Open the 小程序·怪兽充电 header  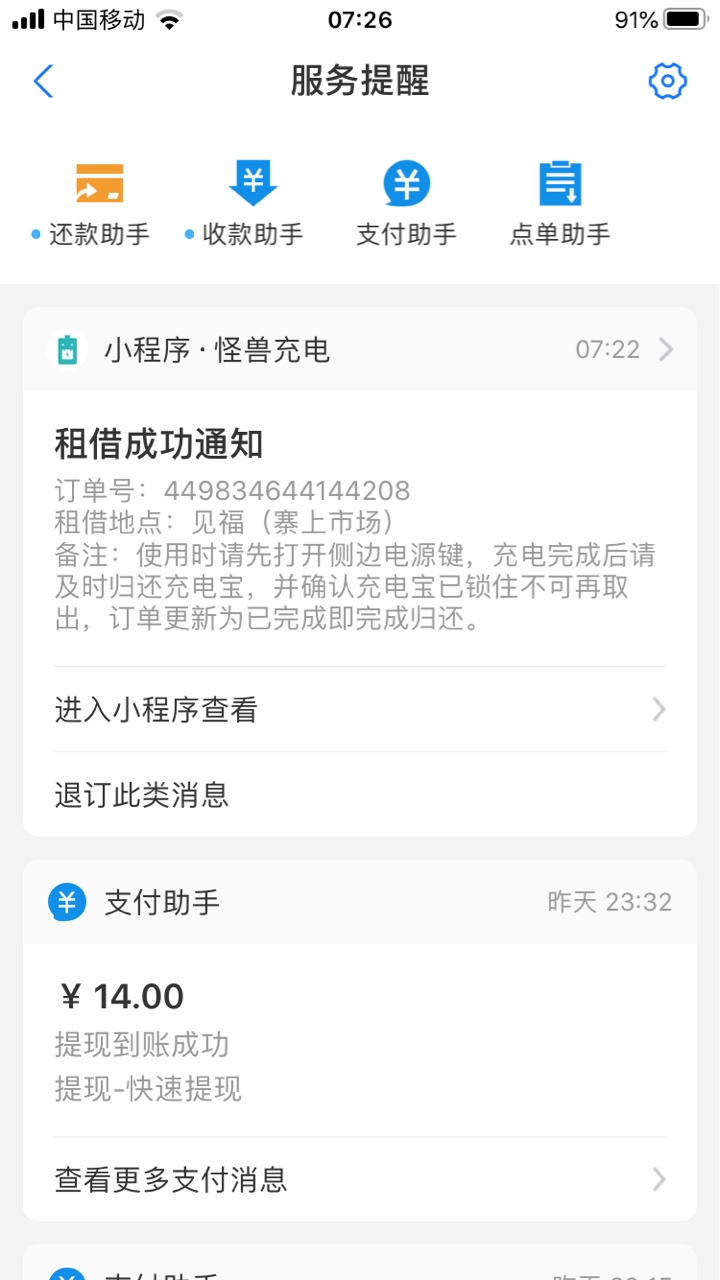coord(360,350)
